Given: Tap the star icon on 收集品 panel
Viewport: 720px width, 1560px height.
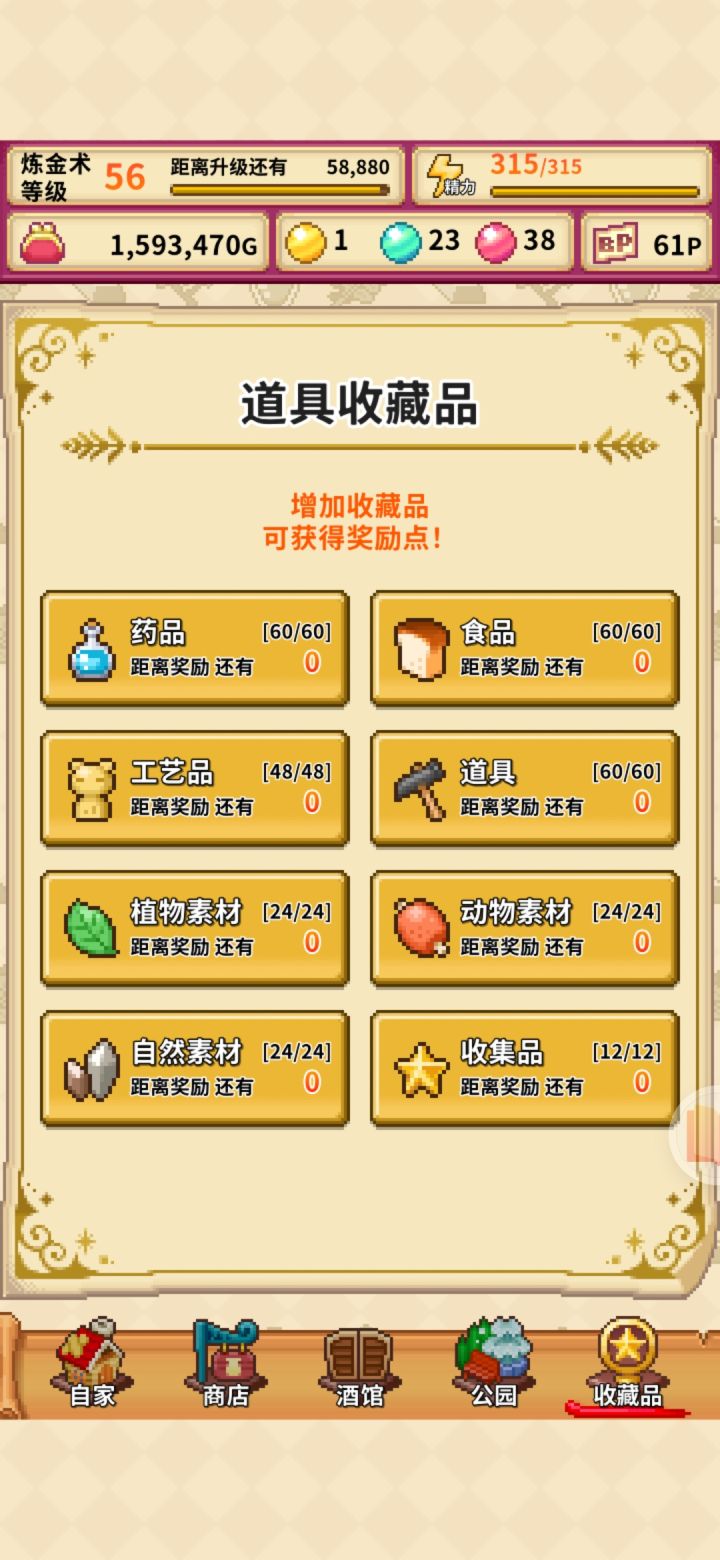Looking at the screenshot, I should 423,1068.
